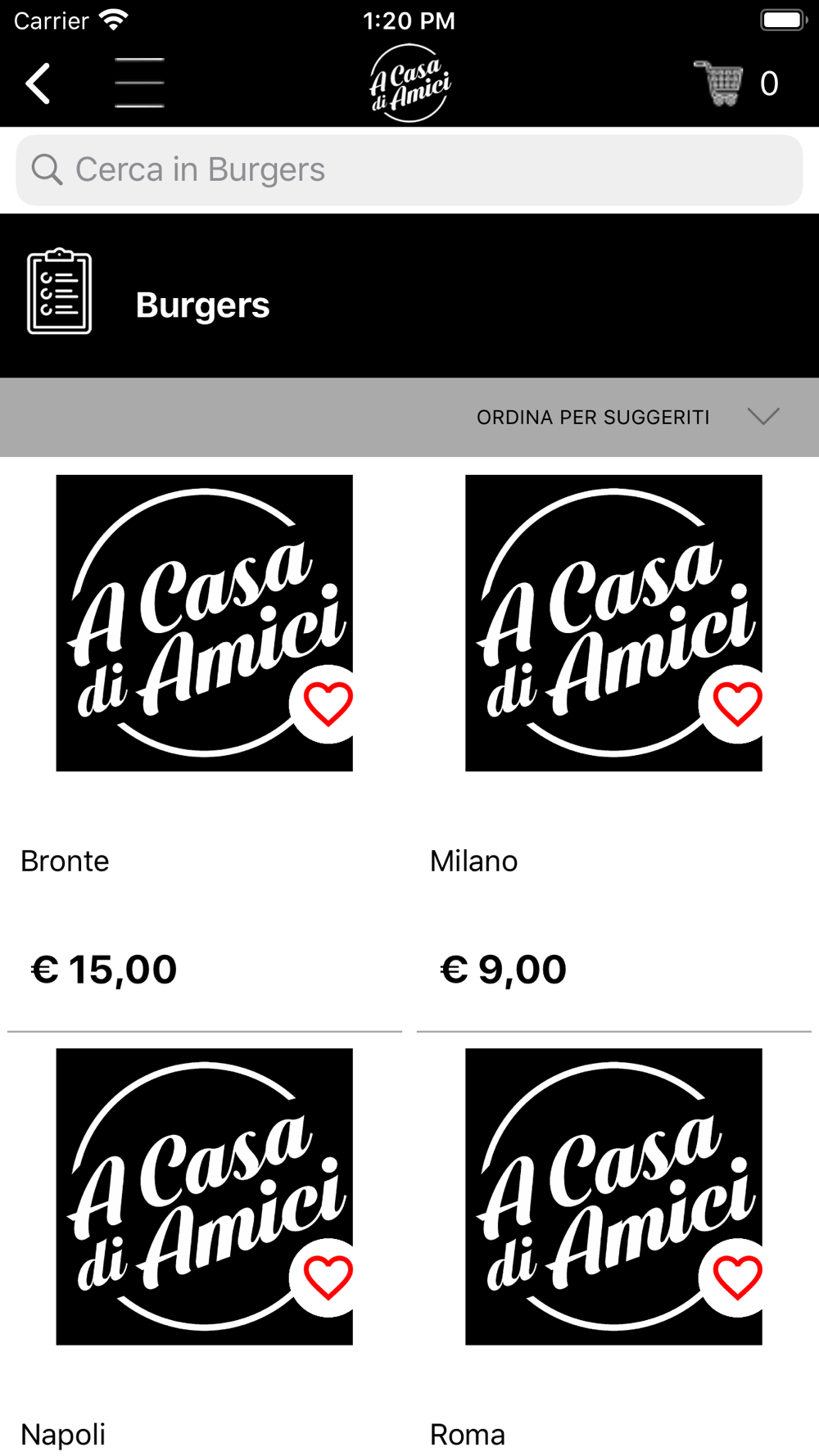Favorite the Napoli burger
This screenshot has height=1456, width=819.
328,1277
